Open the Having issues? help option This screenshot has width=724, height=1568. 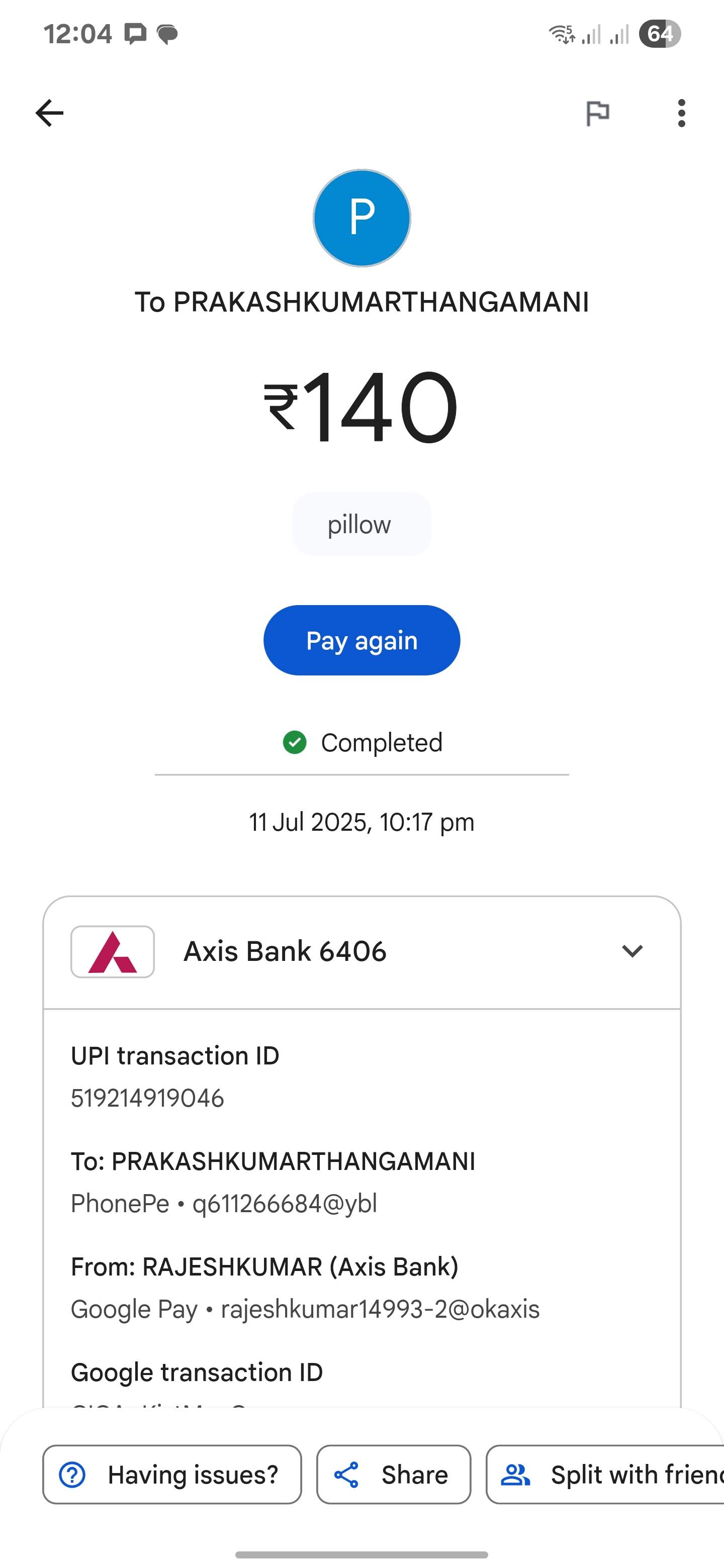point(172,1474)
